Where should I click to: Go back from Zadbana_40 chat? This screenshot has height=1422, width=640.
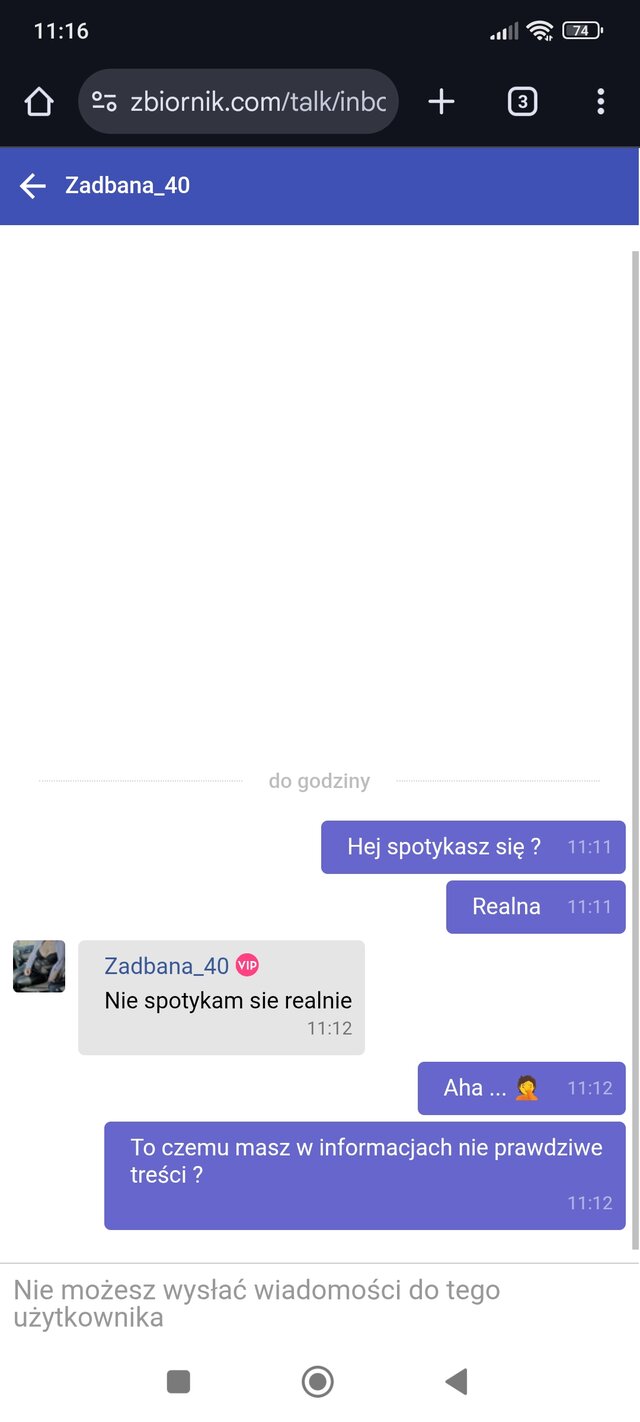tap(33, 186)
